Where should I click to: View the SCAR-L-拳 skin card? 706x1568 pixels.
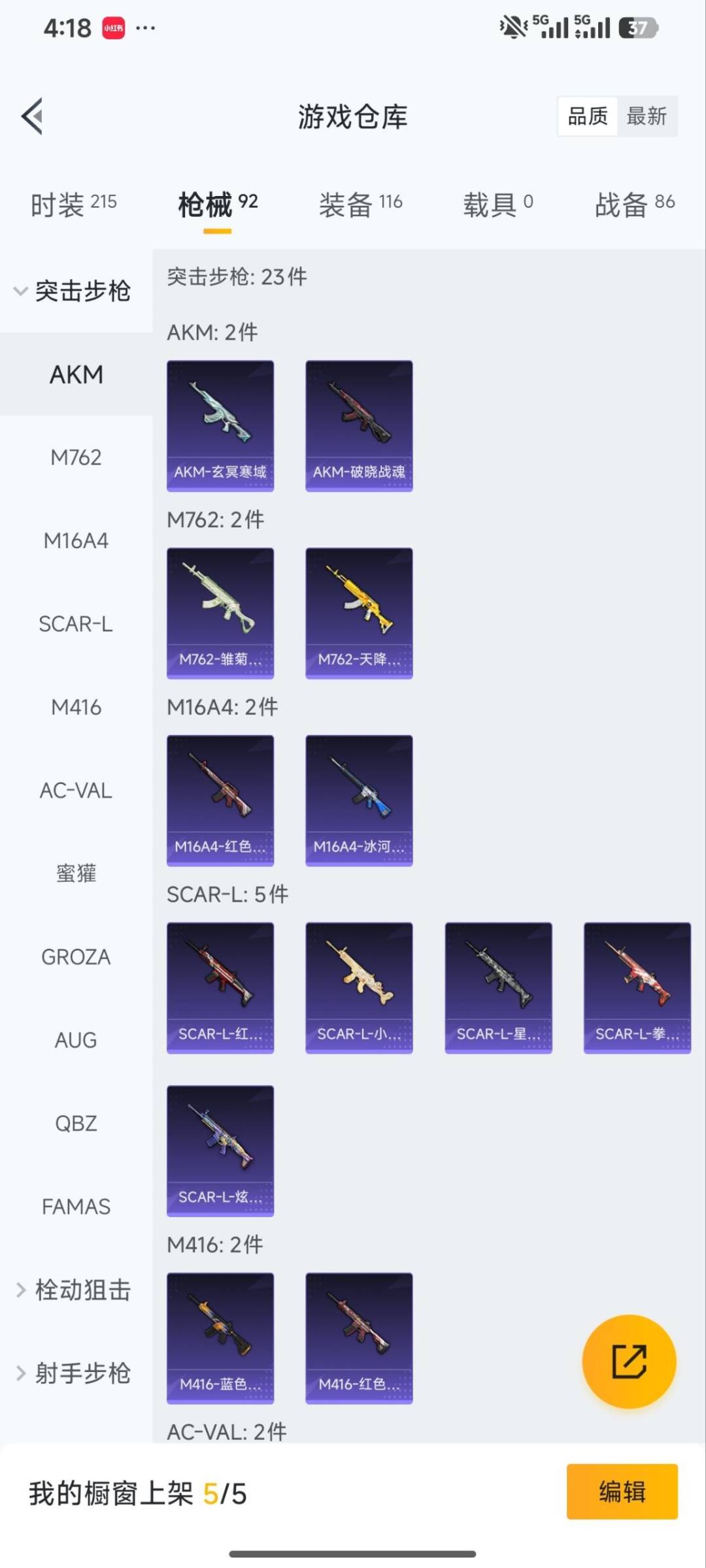click(635, 987)
